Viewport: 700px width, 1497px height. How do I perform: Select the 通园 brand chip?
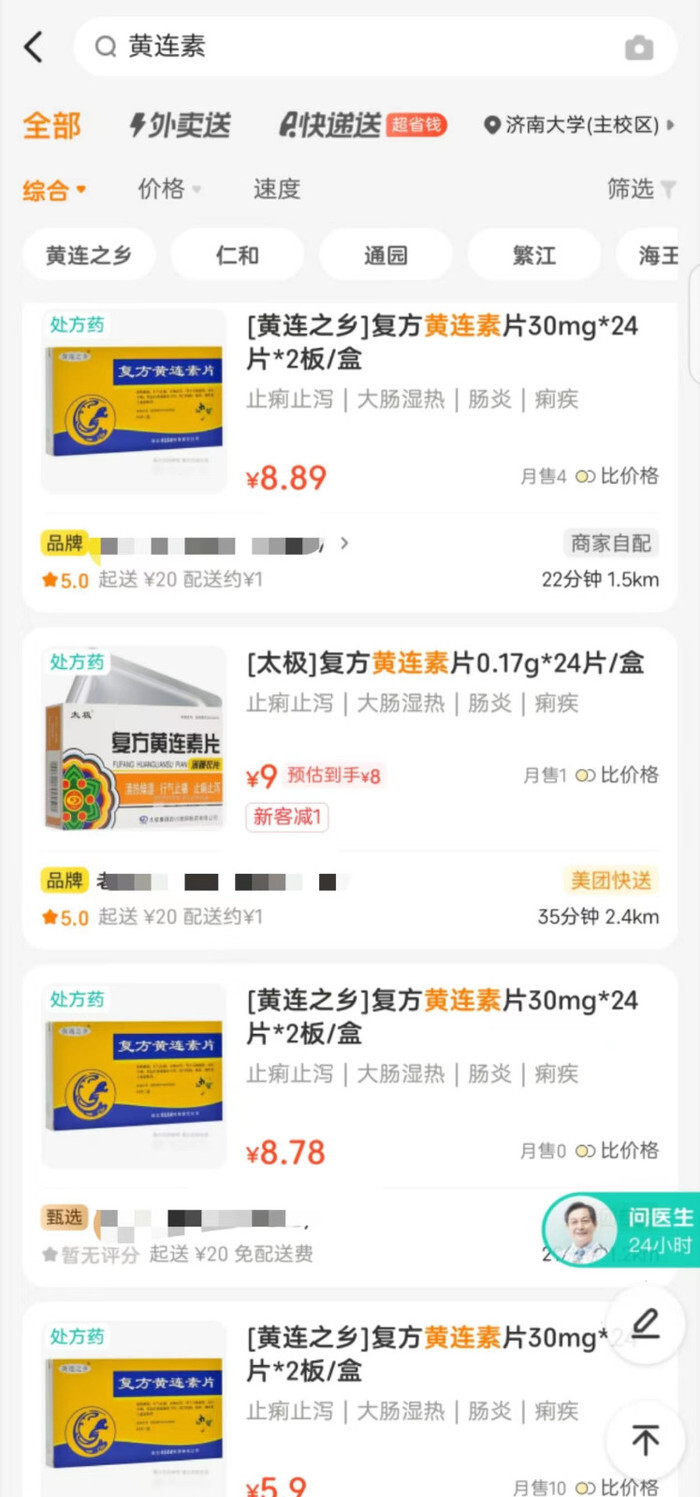385,255
